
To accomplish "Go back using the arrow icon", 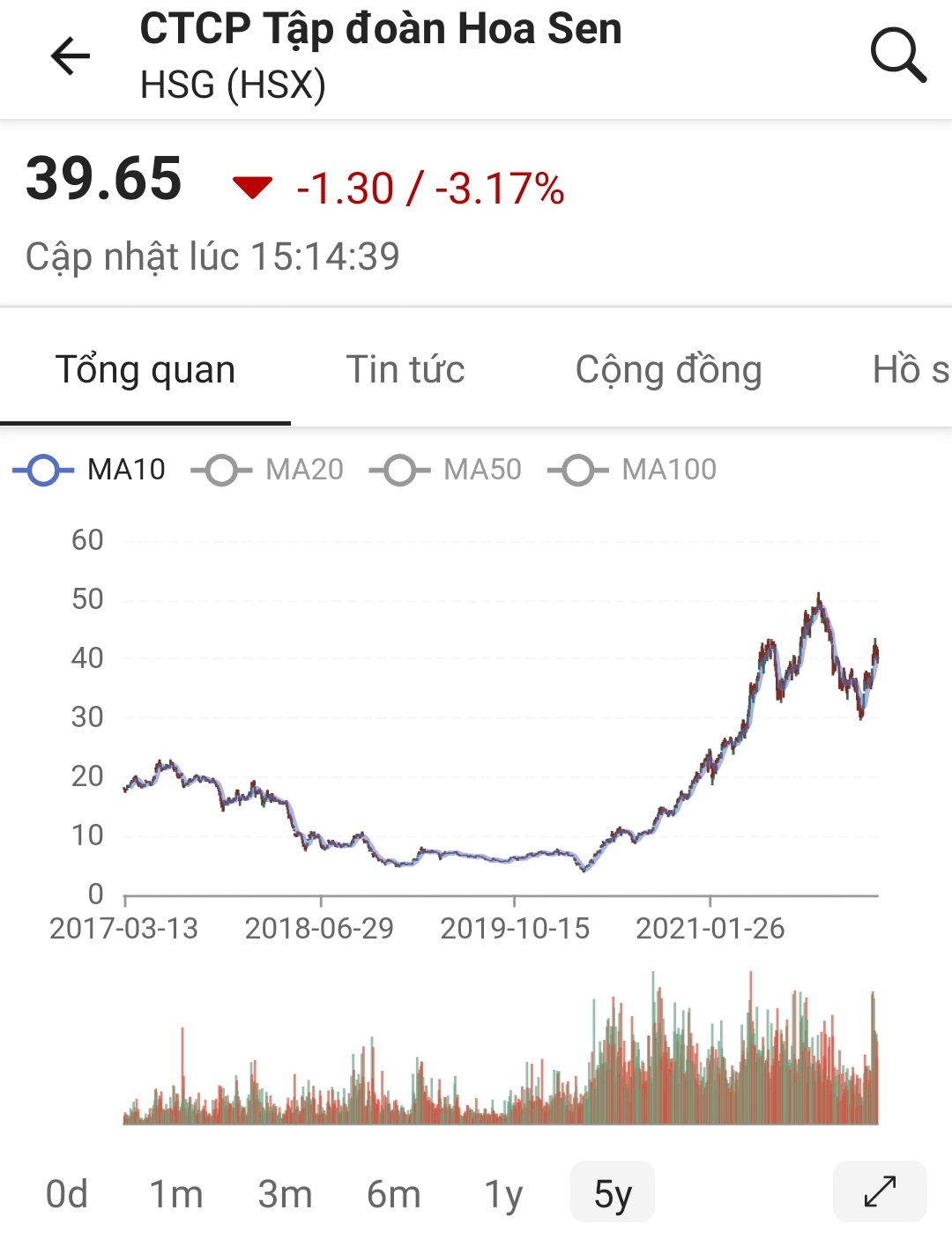I will (x=71, y=57).
